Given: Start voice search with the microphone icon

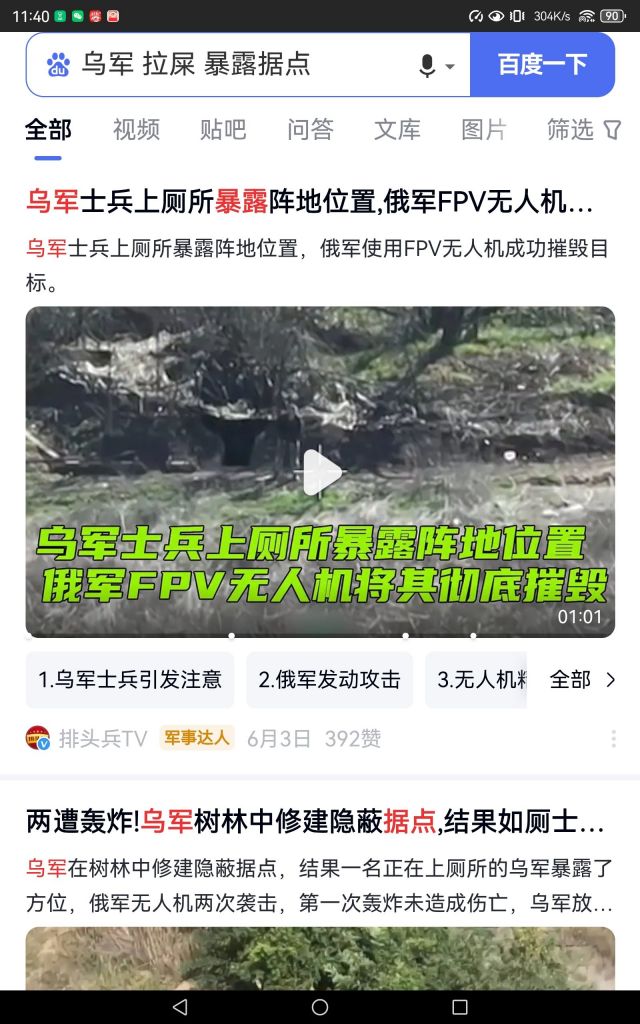Looking at the screenshot, I should (x=427, y=66).
